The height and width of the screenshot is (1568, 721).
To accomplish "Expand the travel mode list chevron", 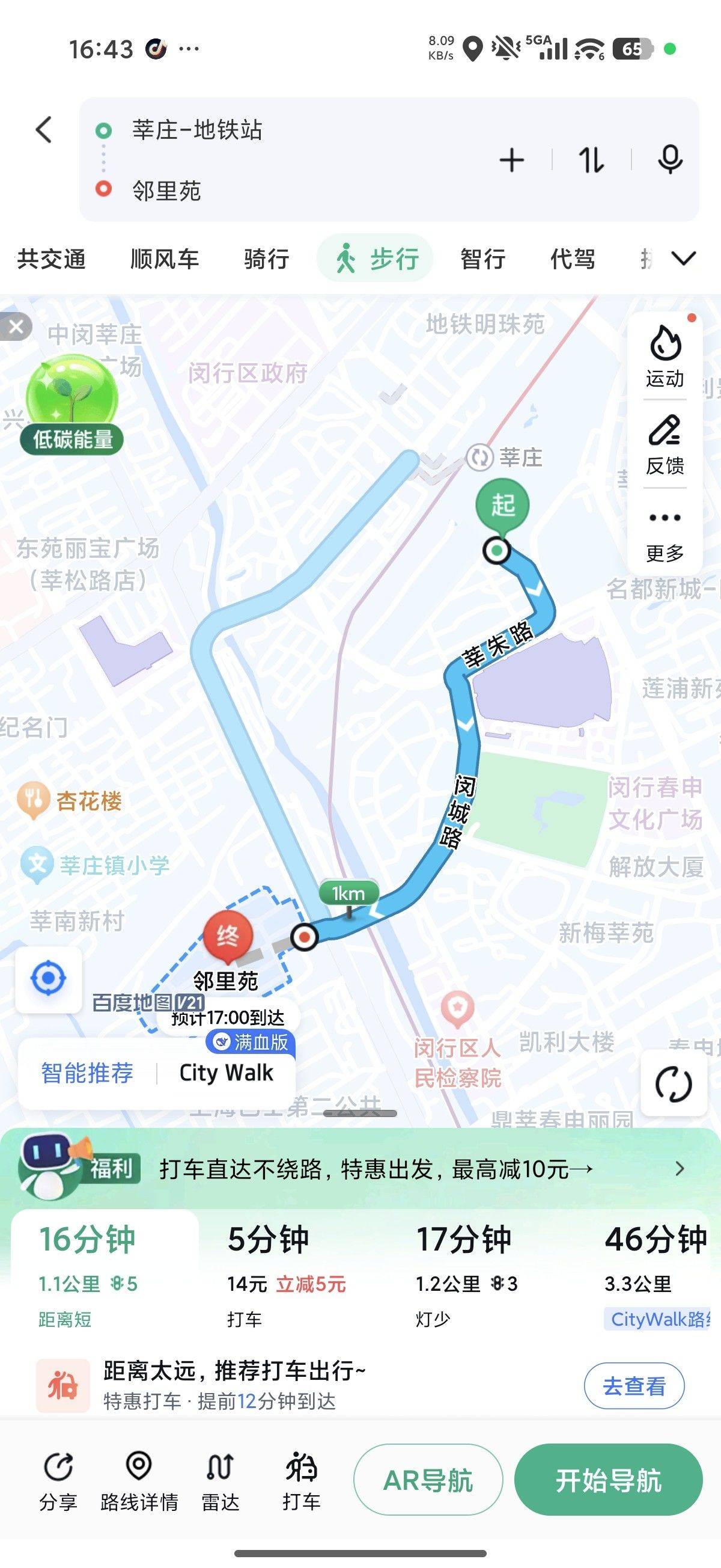I will pyautogui.click(x=683, y=259).
